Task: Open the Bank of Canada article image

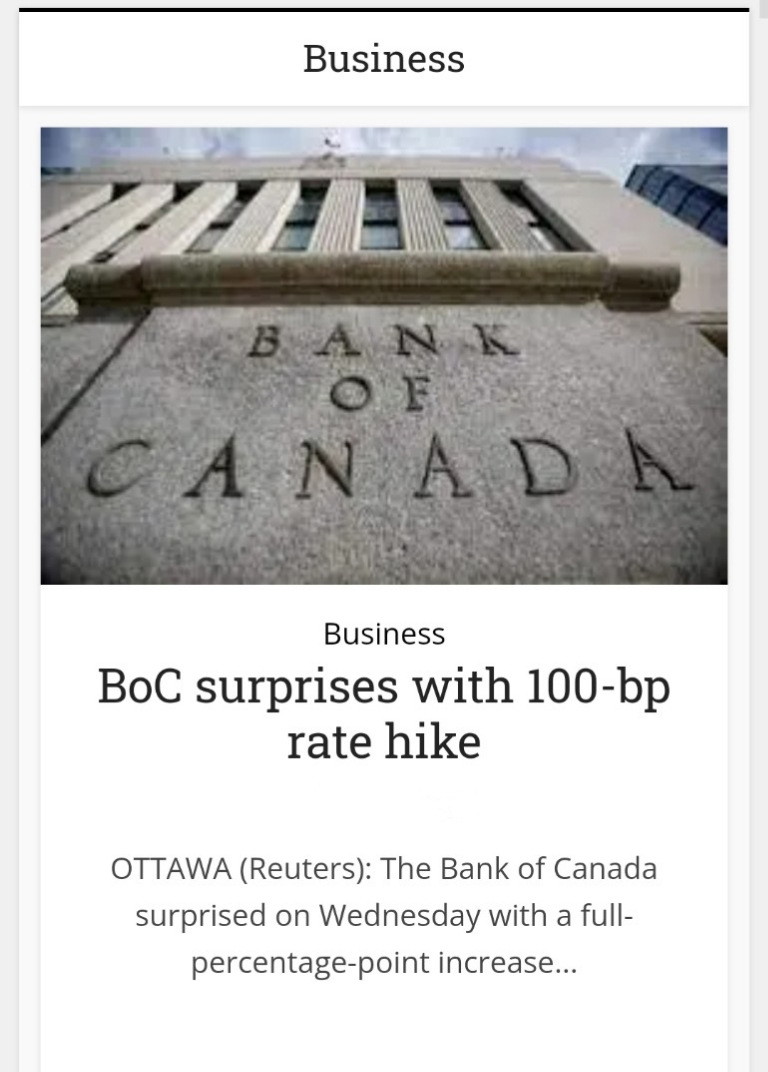Action: (x=384, y=355)
